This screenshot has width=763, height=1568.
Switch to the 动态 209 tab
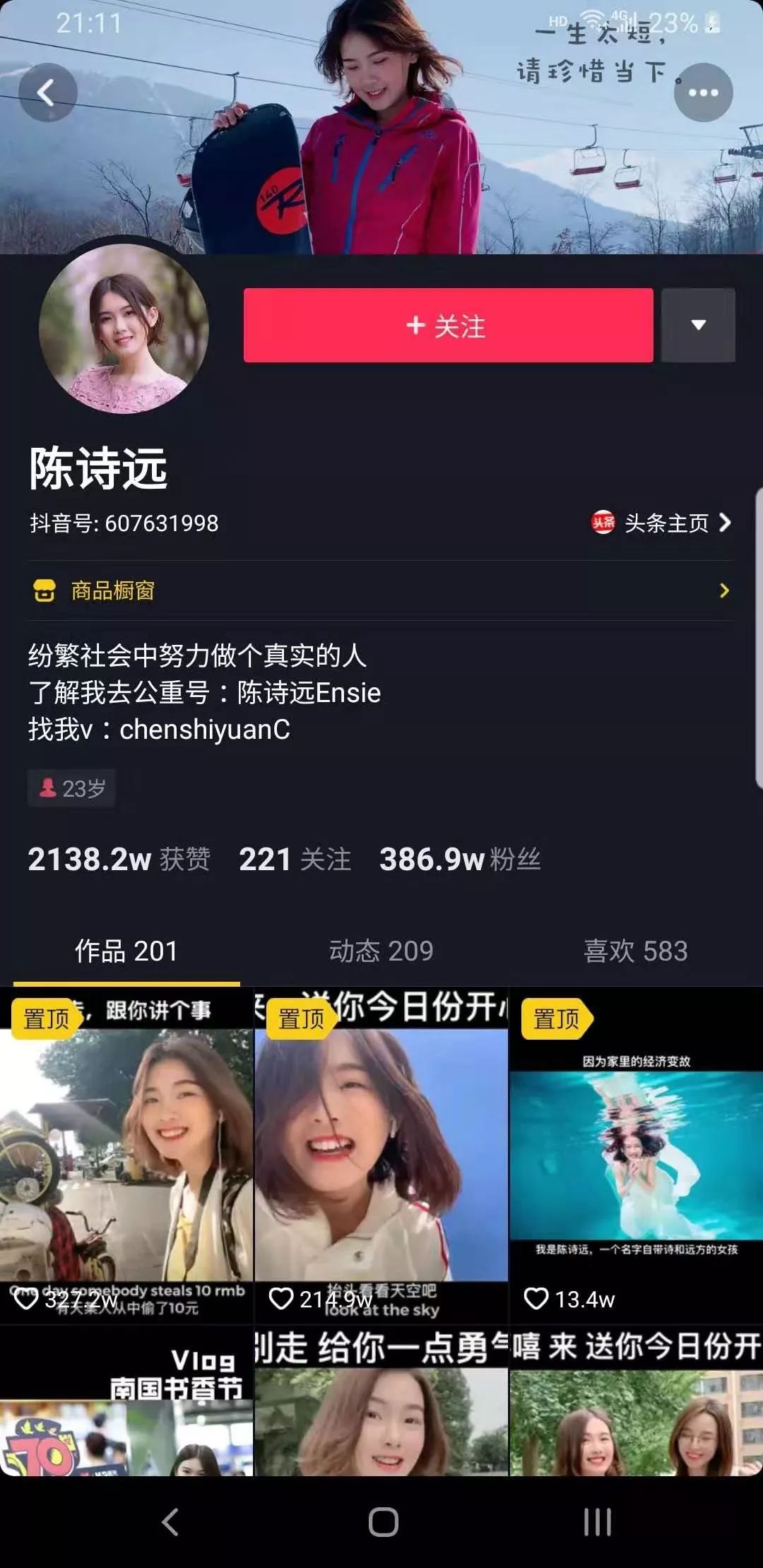[x=381, y=951]
